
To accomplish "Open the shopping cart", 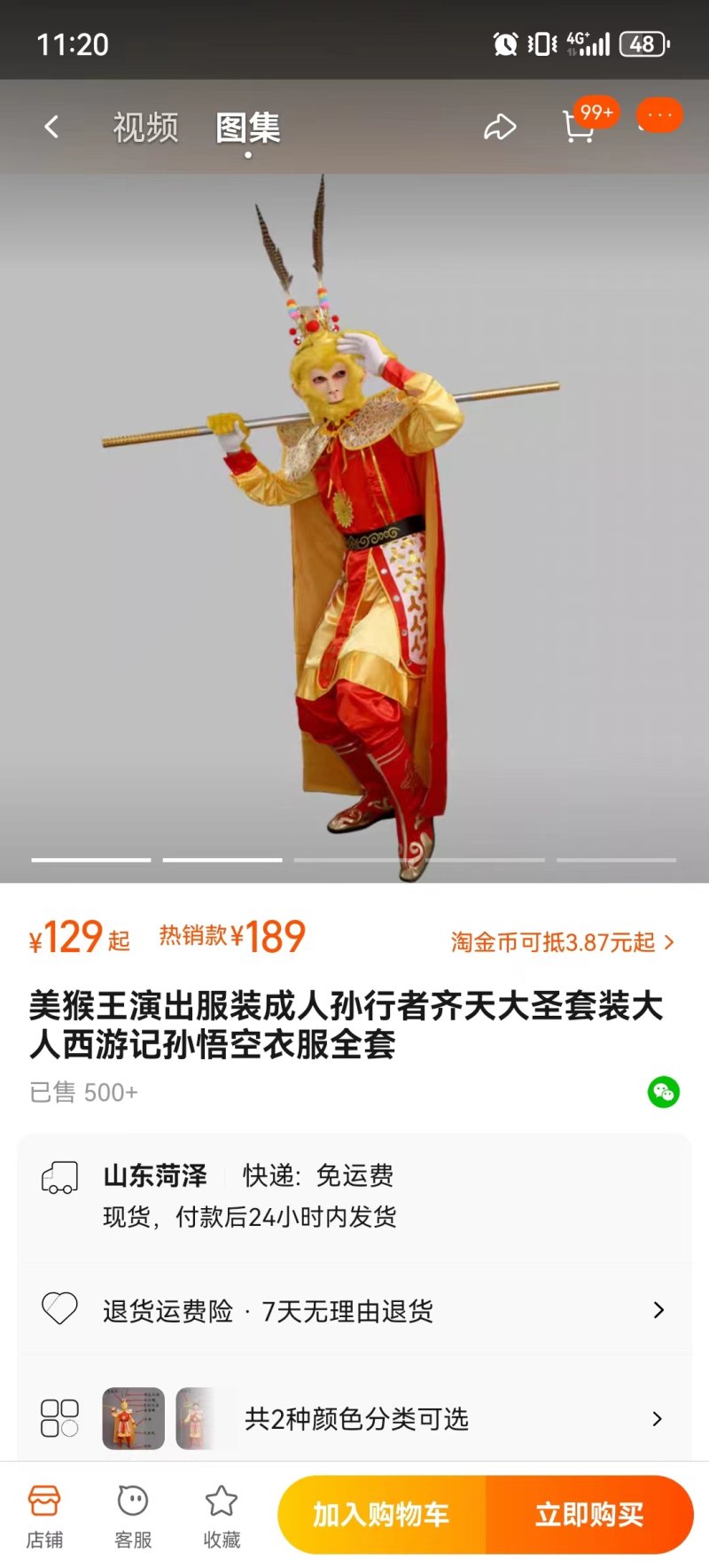I will tap(580, 128).
